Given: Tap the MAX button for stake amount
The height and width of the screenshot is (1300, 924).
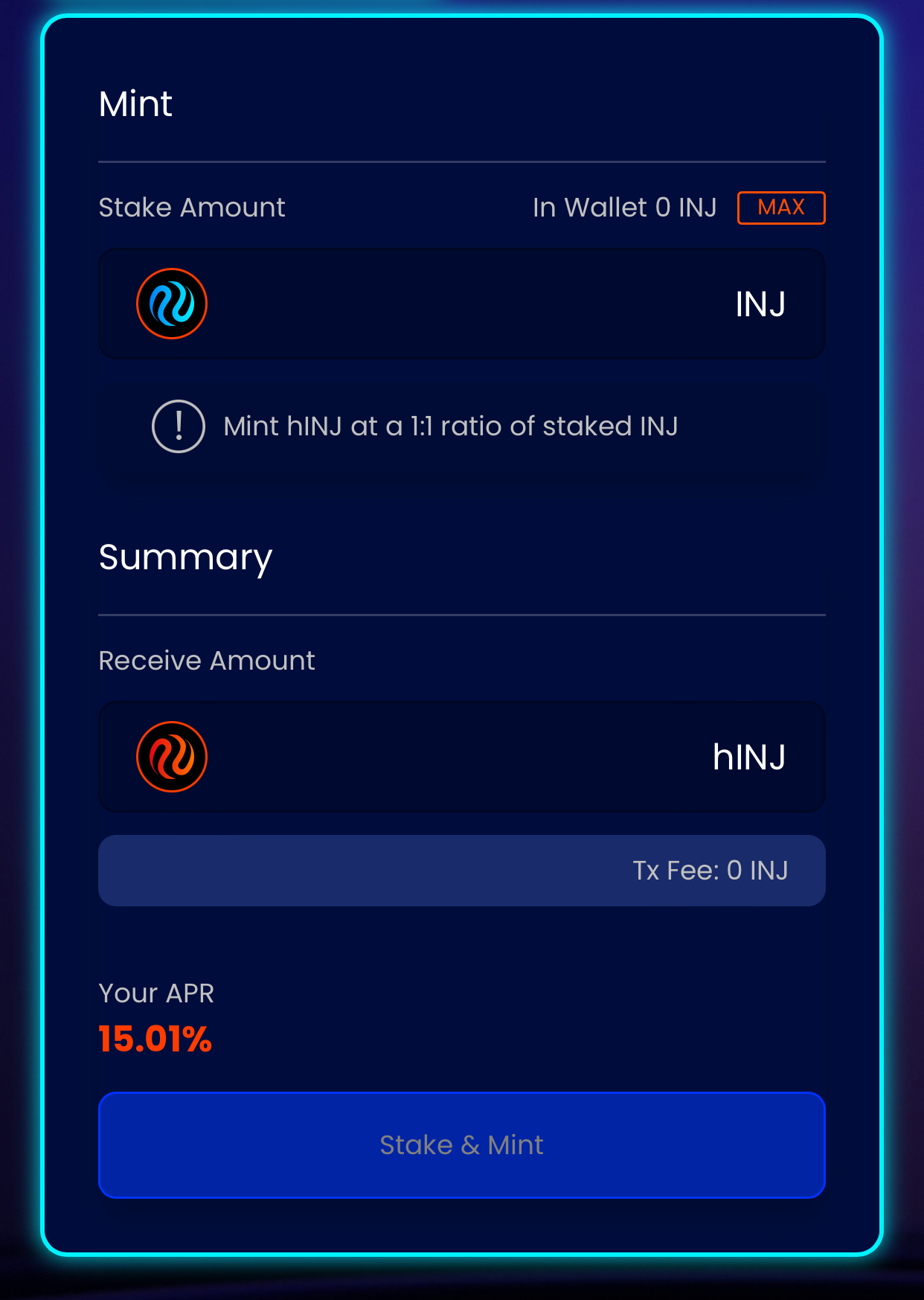Looking at the screenshot, I should [x=780, y=208].
